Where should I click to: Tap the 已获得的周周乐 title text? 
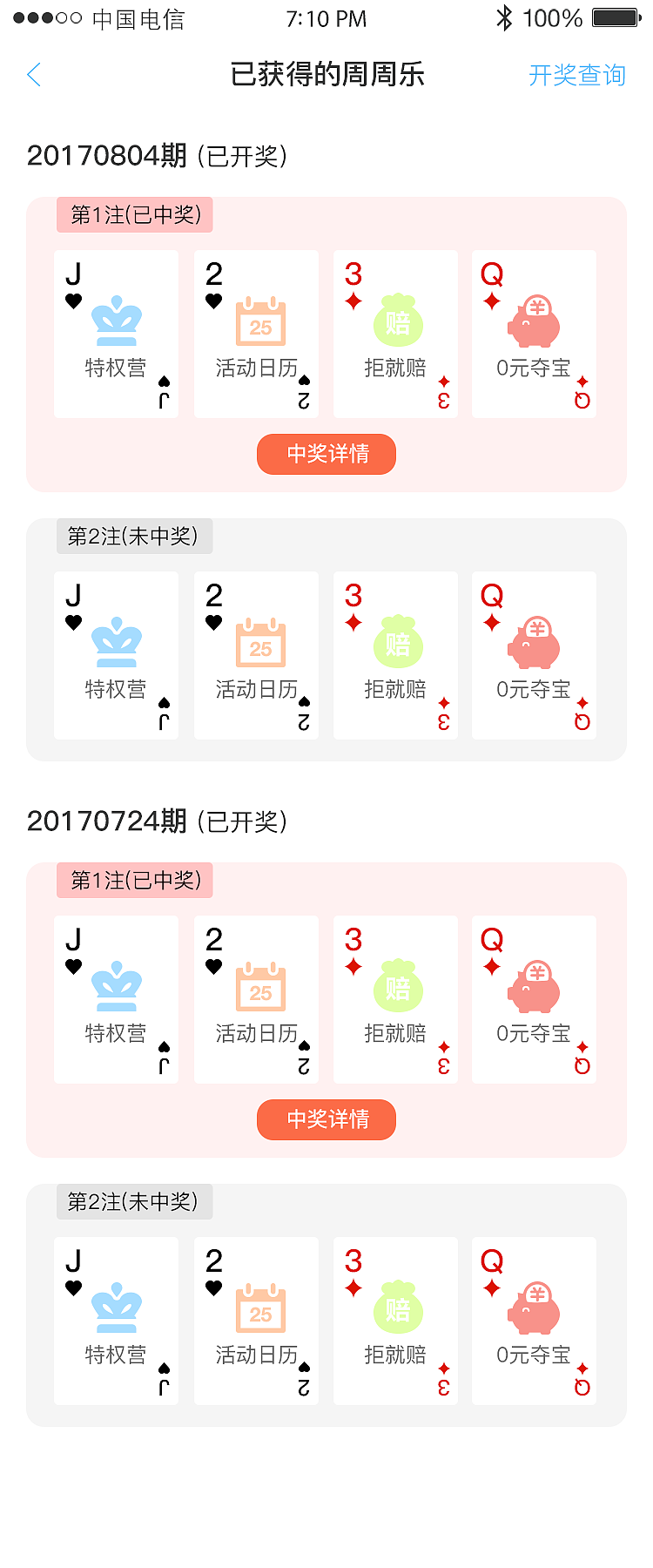(x=326, y=75)
